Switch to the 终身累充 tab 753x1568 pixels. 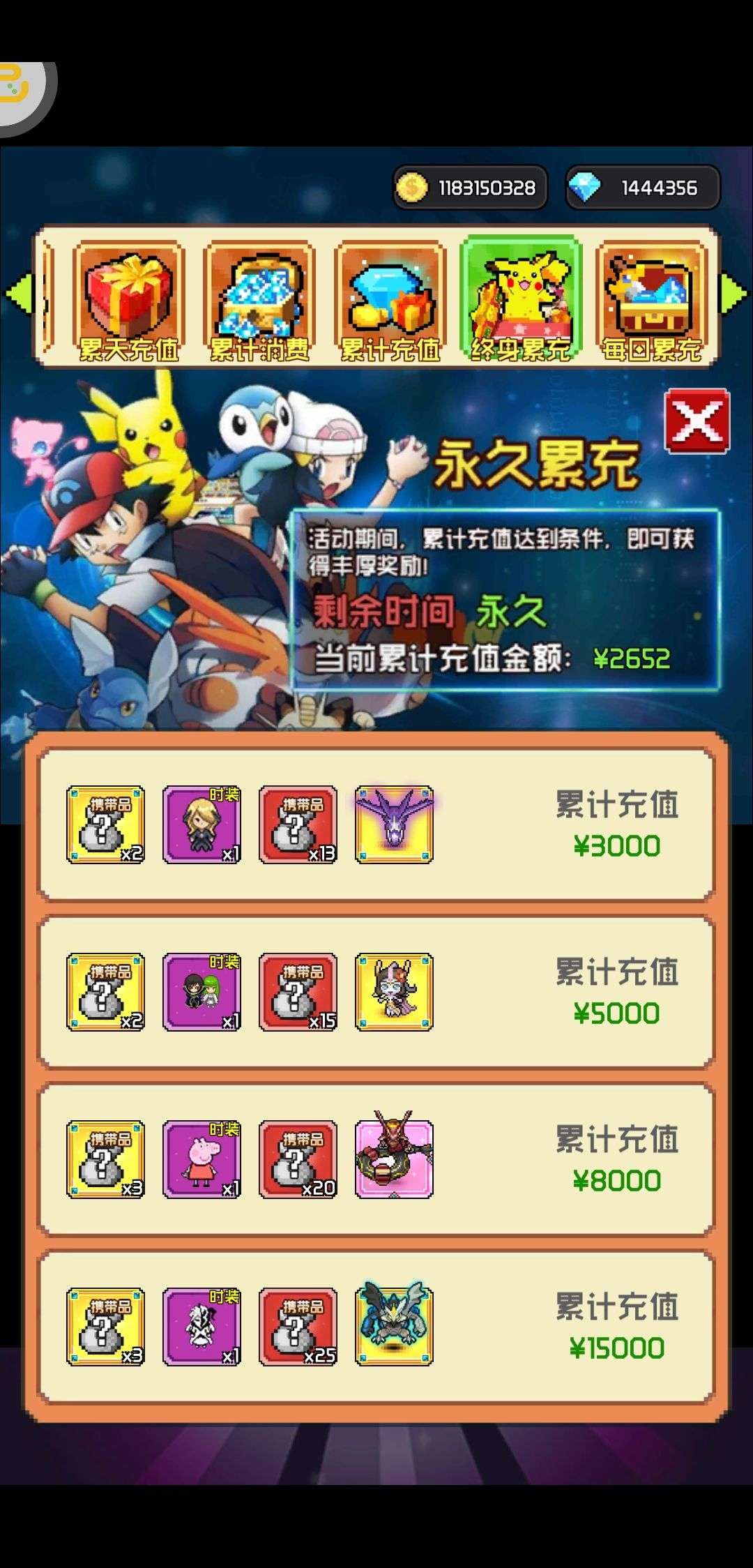[521, 300]
